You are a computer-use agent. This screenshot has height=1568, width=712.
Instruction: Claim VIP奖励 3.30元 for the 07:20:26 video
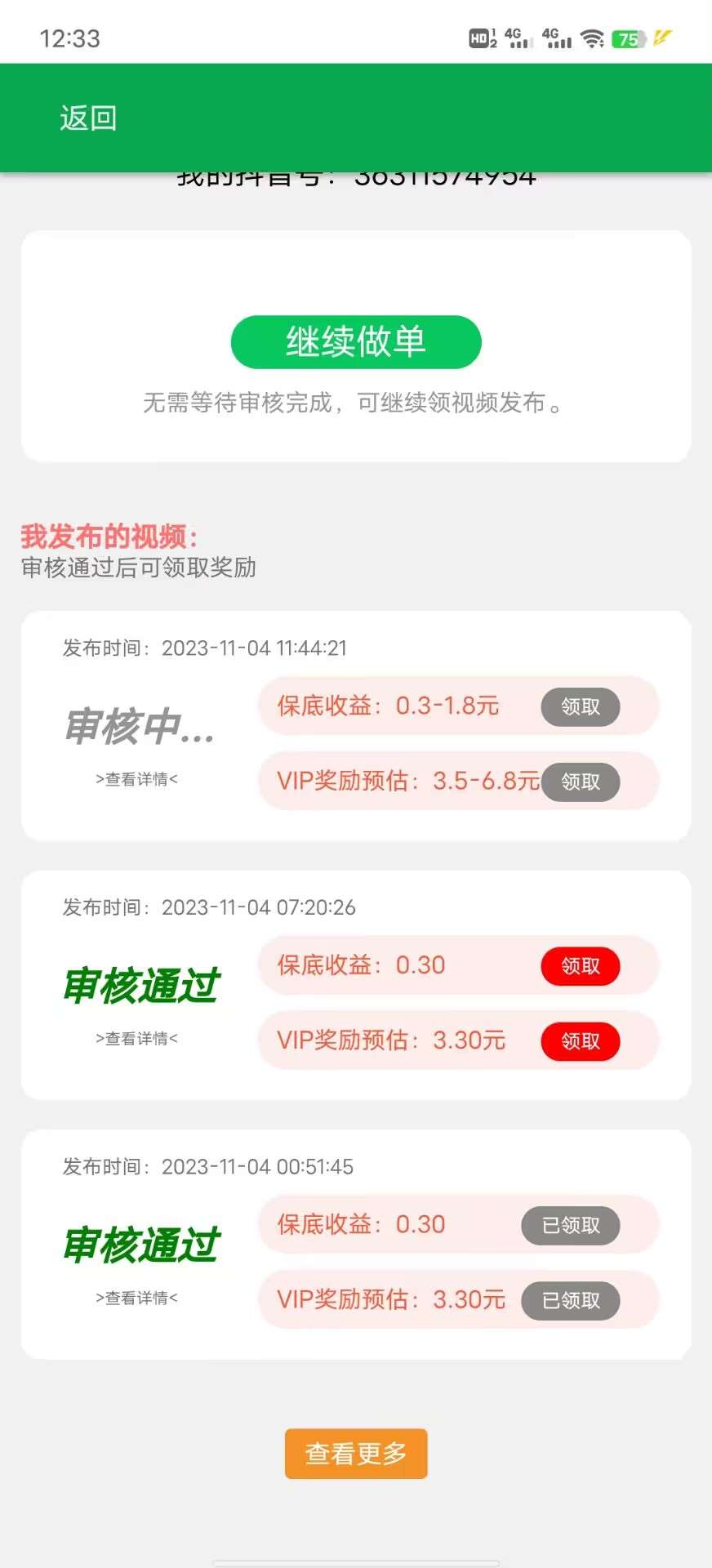coord(581,1041)
